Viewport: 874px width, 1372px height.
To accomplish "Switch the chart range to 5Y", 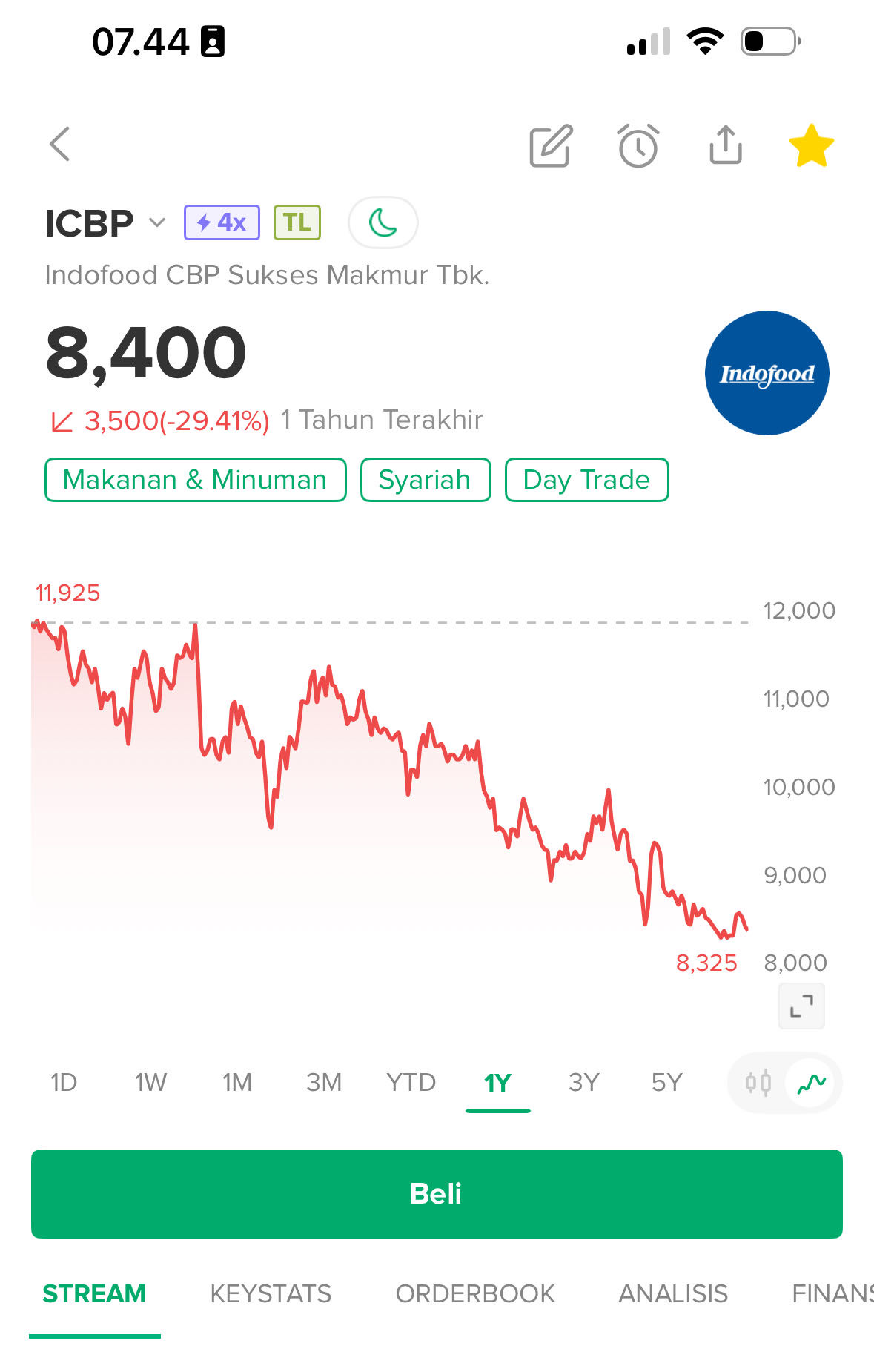I will point(666,1083).
